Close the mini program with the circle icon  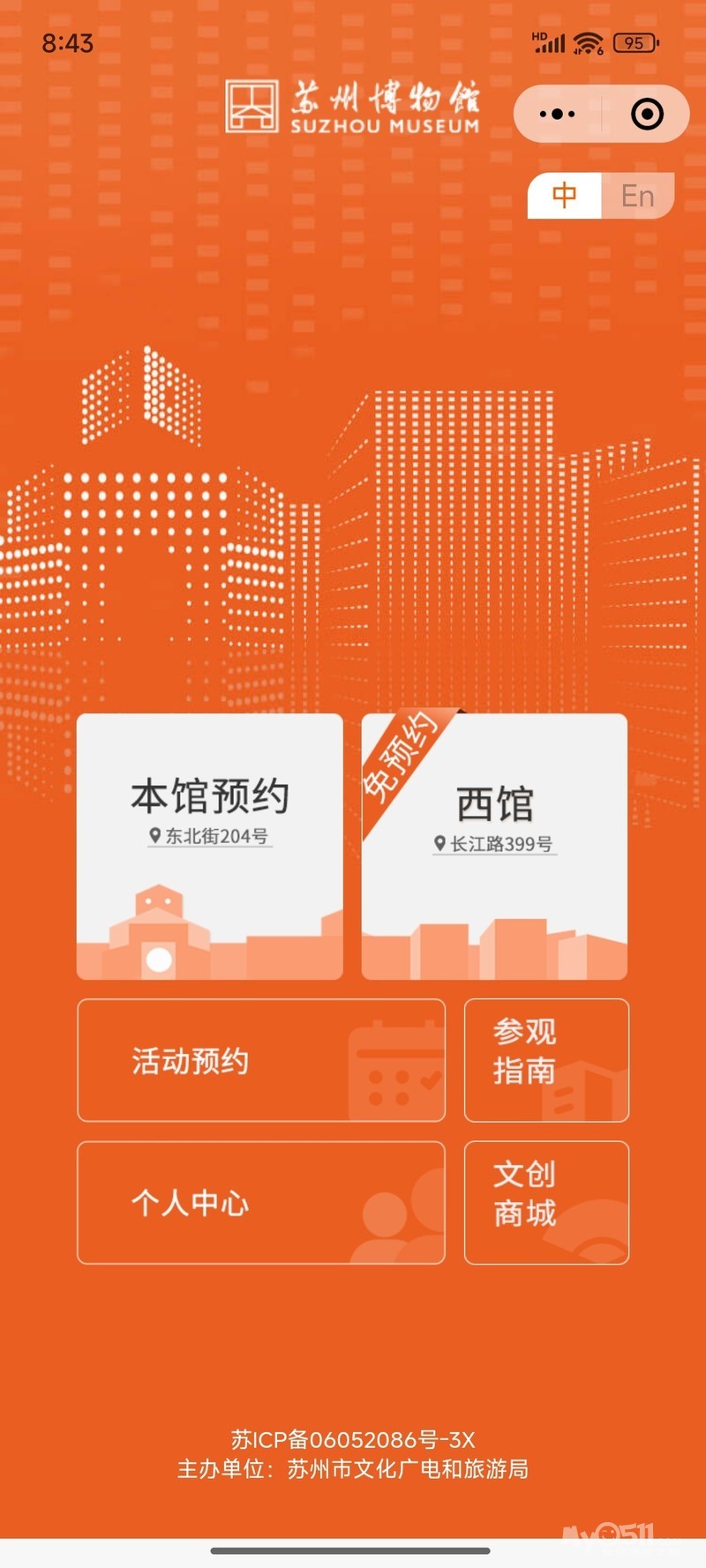(647, 114)
